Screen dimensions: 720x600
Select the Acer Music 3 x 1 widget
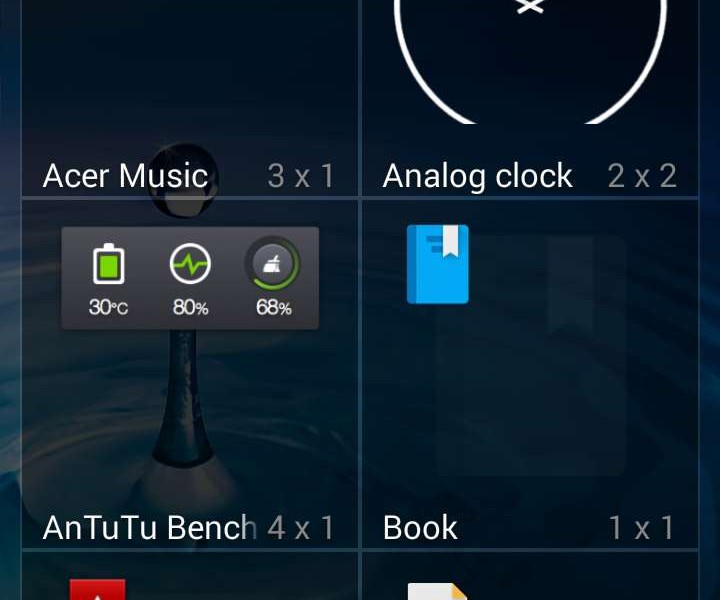(x=190, y=100)
